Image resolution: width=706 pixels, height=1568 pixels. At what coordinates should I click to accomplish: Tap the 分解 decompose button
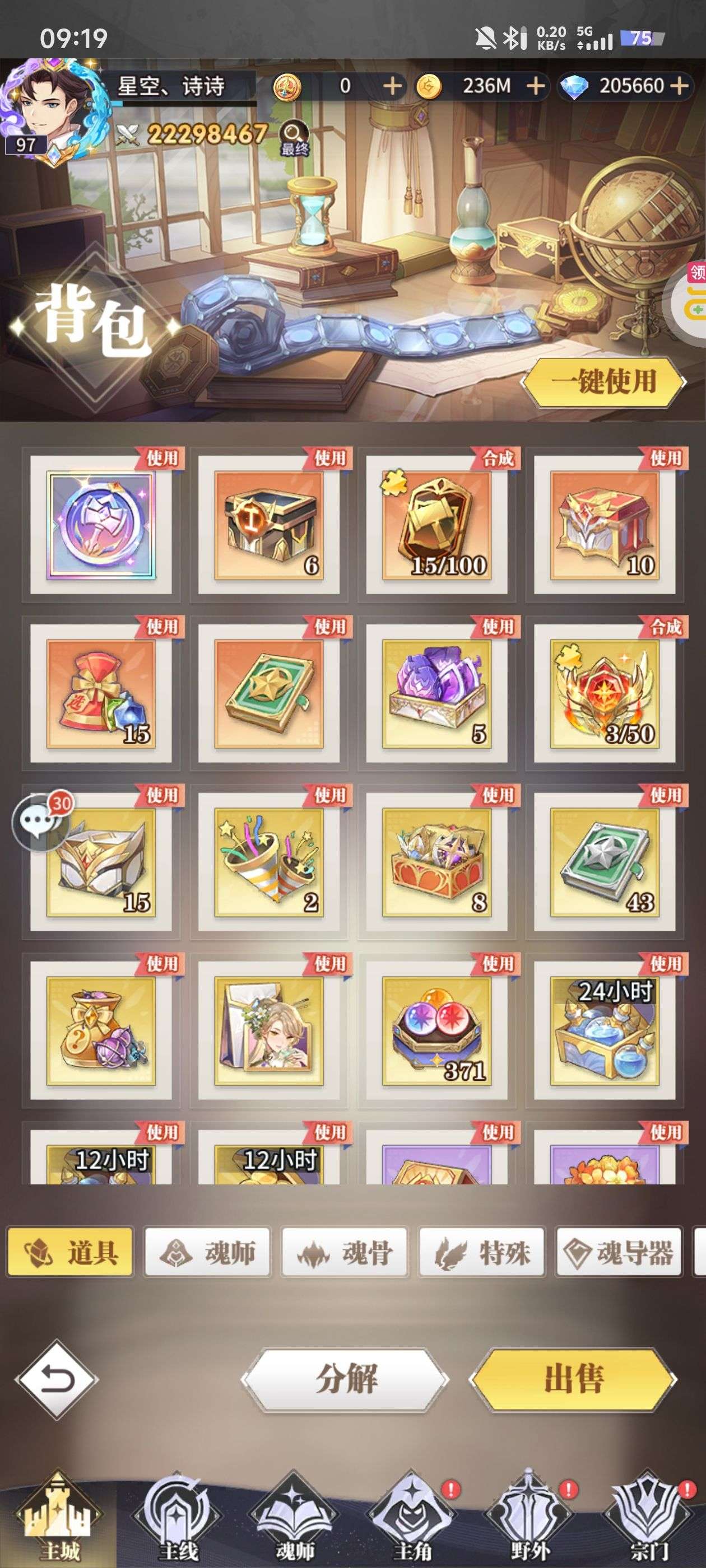[x=345, y=1379]
